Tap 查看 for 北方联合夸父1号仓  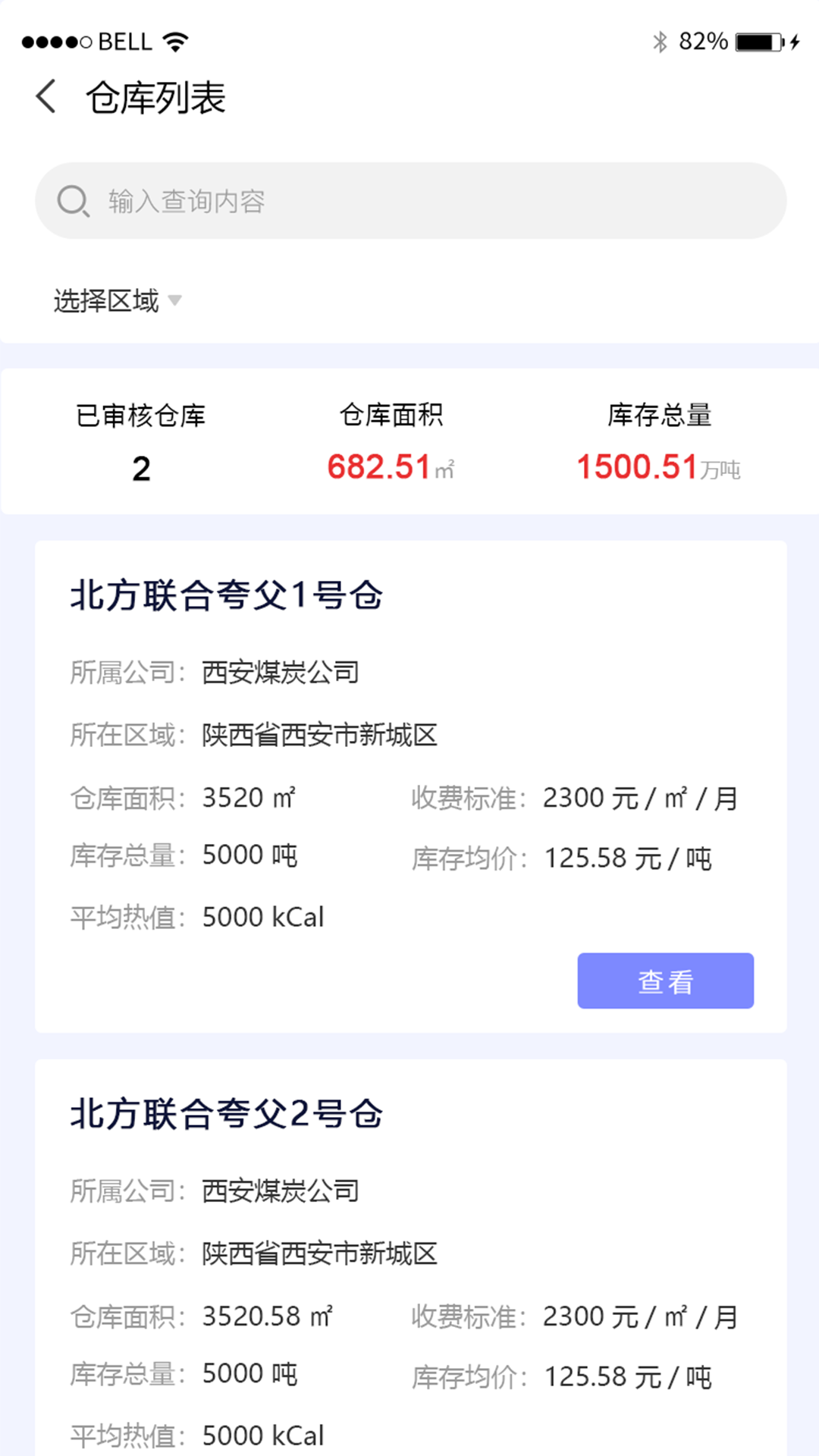click(665, 981)
